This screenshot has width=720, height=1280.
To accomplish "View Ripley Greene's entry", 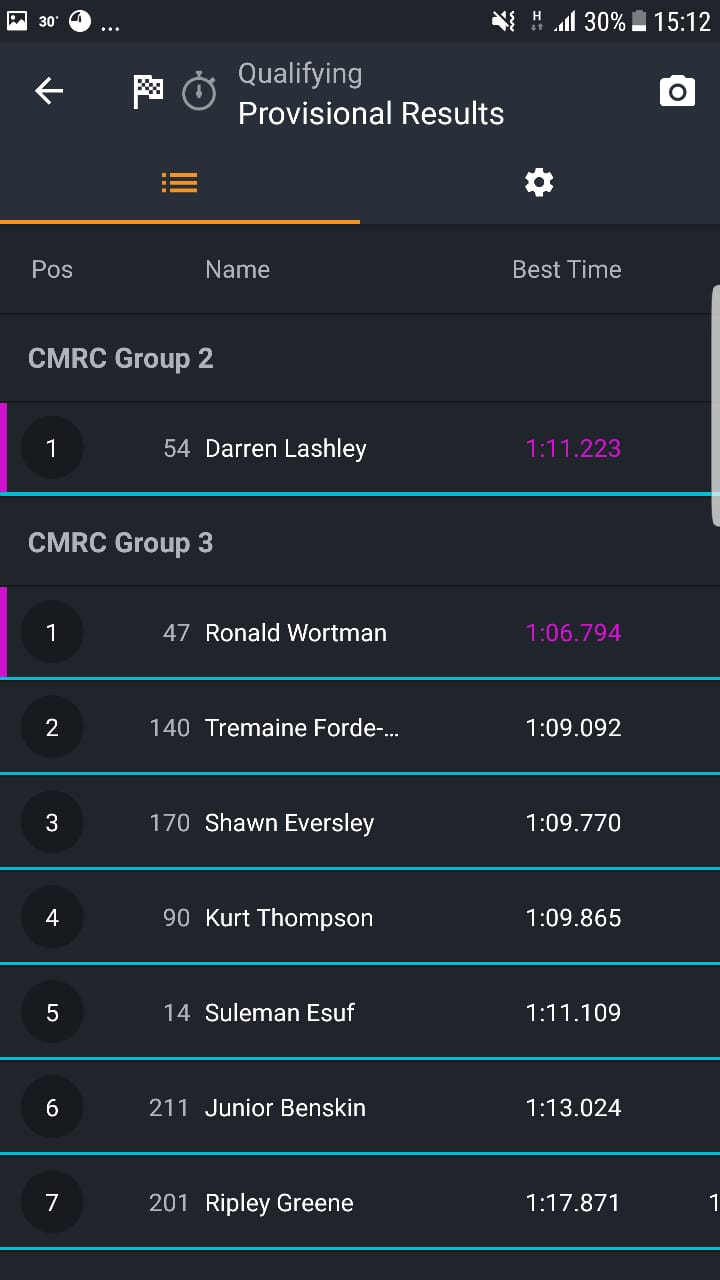I will pyautogui.click(x=360, y=1202).
